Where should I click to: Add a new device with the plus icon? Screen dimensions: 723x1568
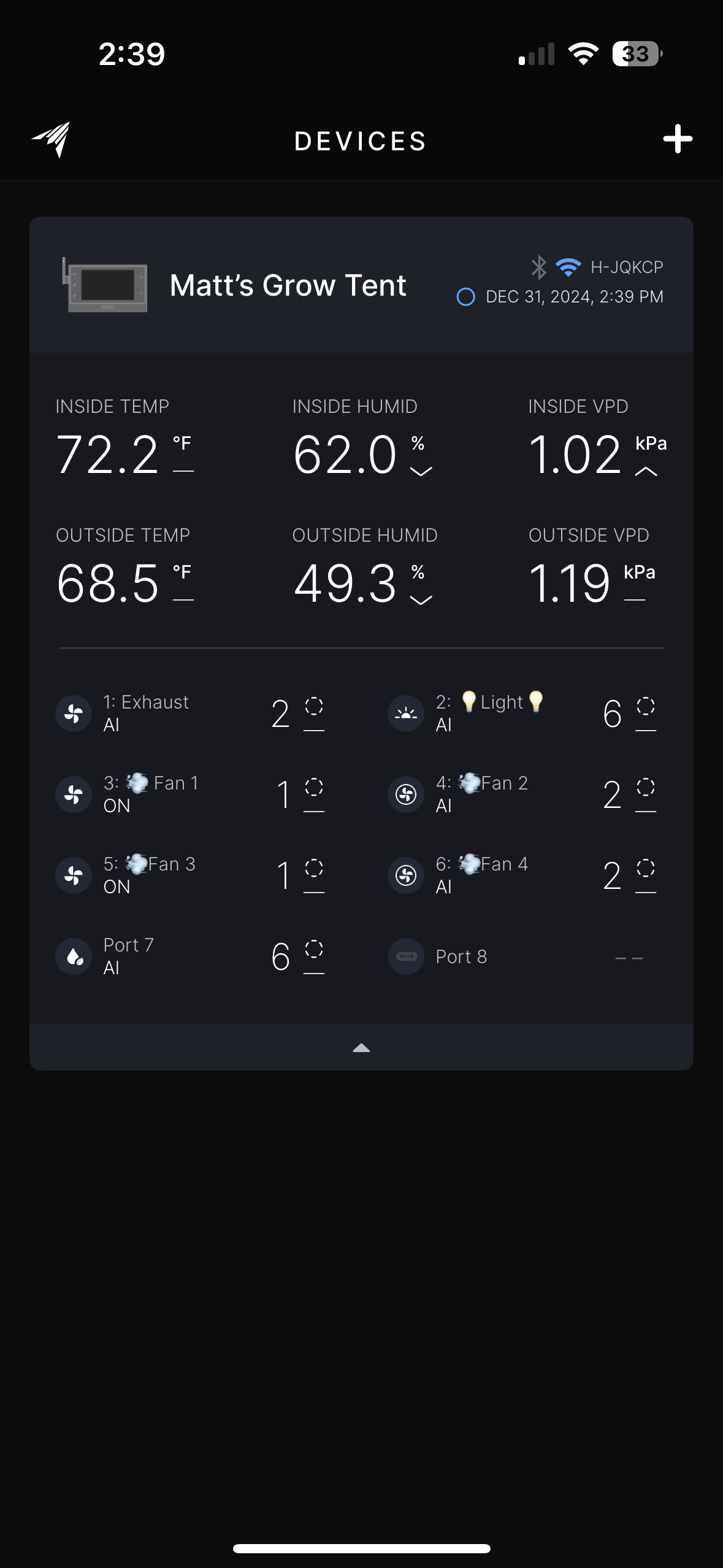click(x=678, y=139)
